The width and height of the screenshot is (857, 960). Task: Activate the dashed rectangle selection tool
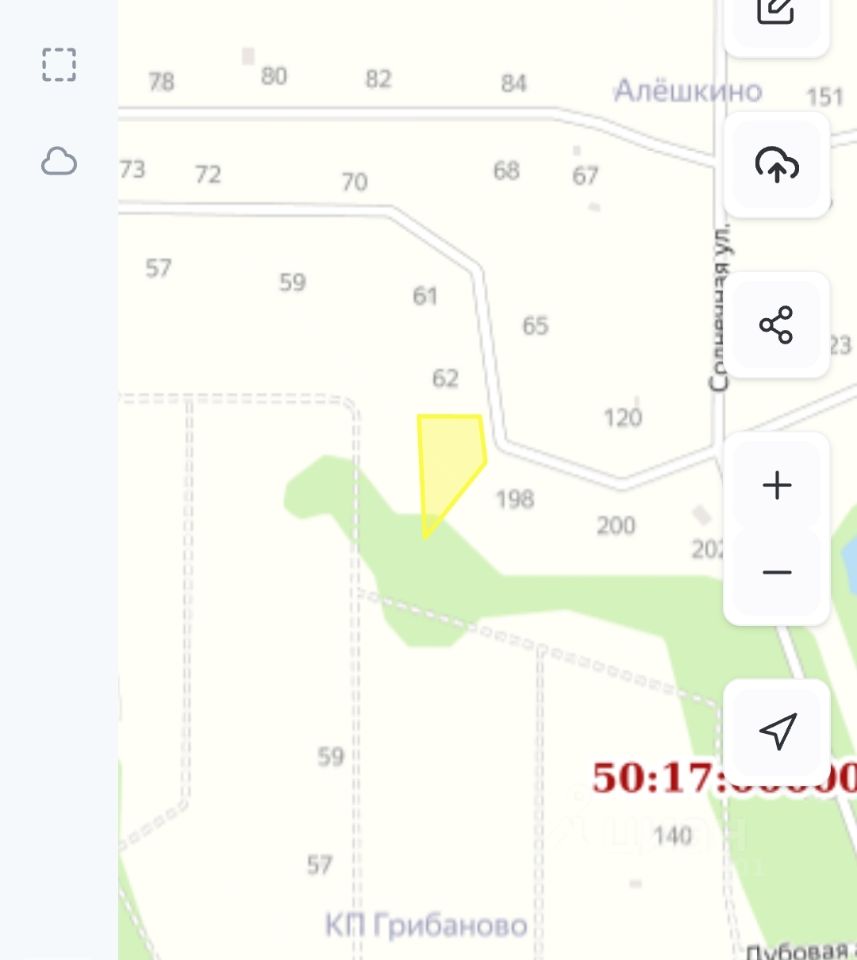tap(59, 64)
